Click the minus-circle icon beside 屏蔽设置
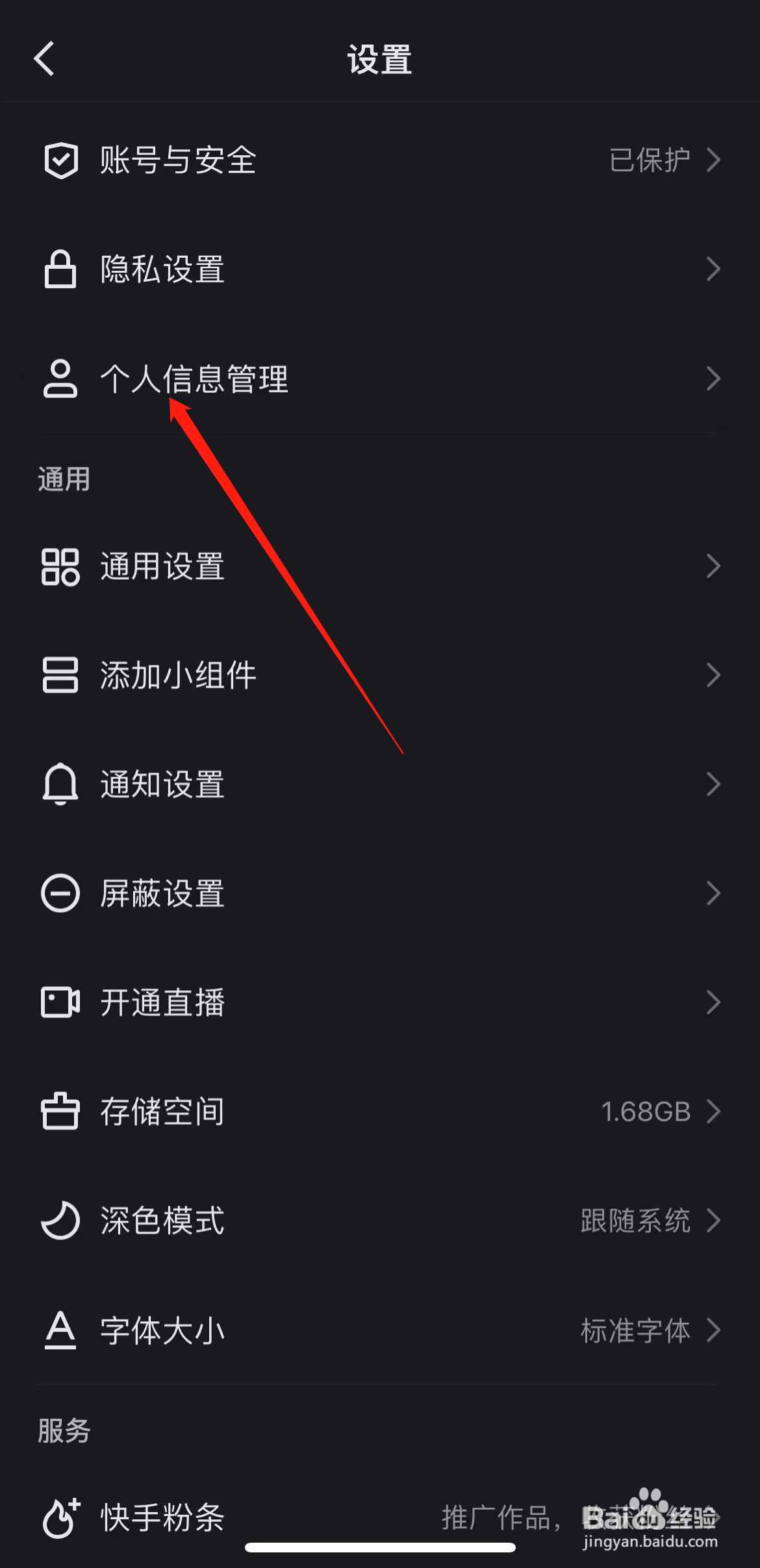Viewport: 760px width, 1568px height. click(60, 893)
